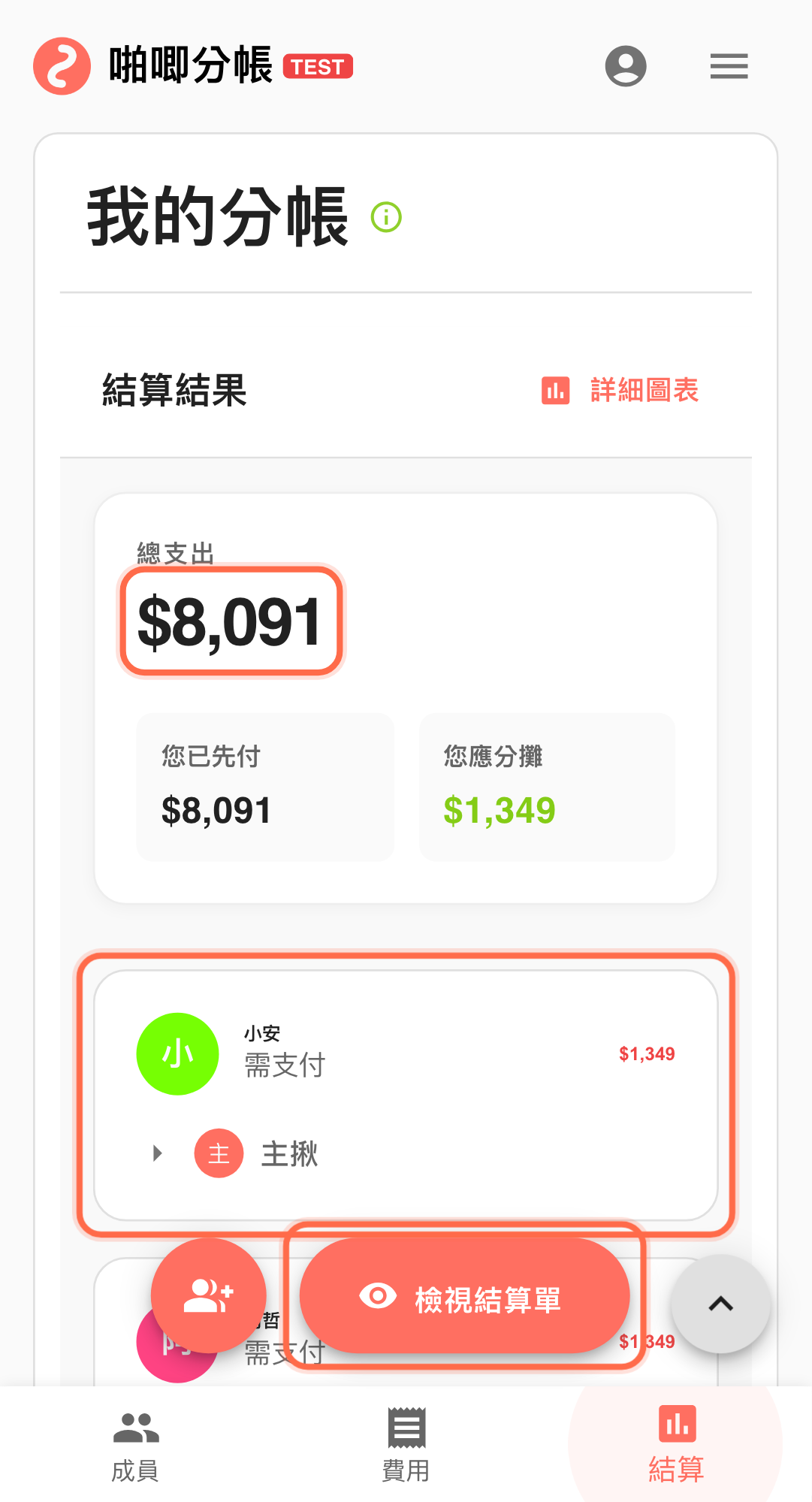Open 詳細圖表 detailed chart

point(620,391)
